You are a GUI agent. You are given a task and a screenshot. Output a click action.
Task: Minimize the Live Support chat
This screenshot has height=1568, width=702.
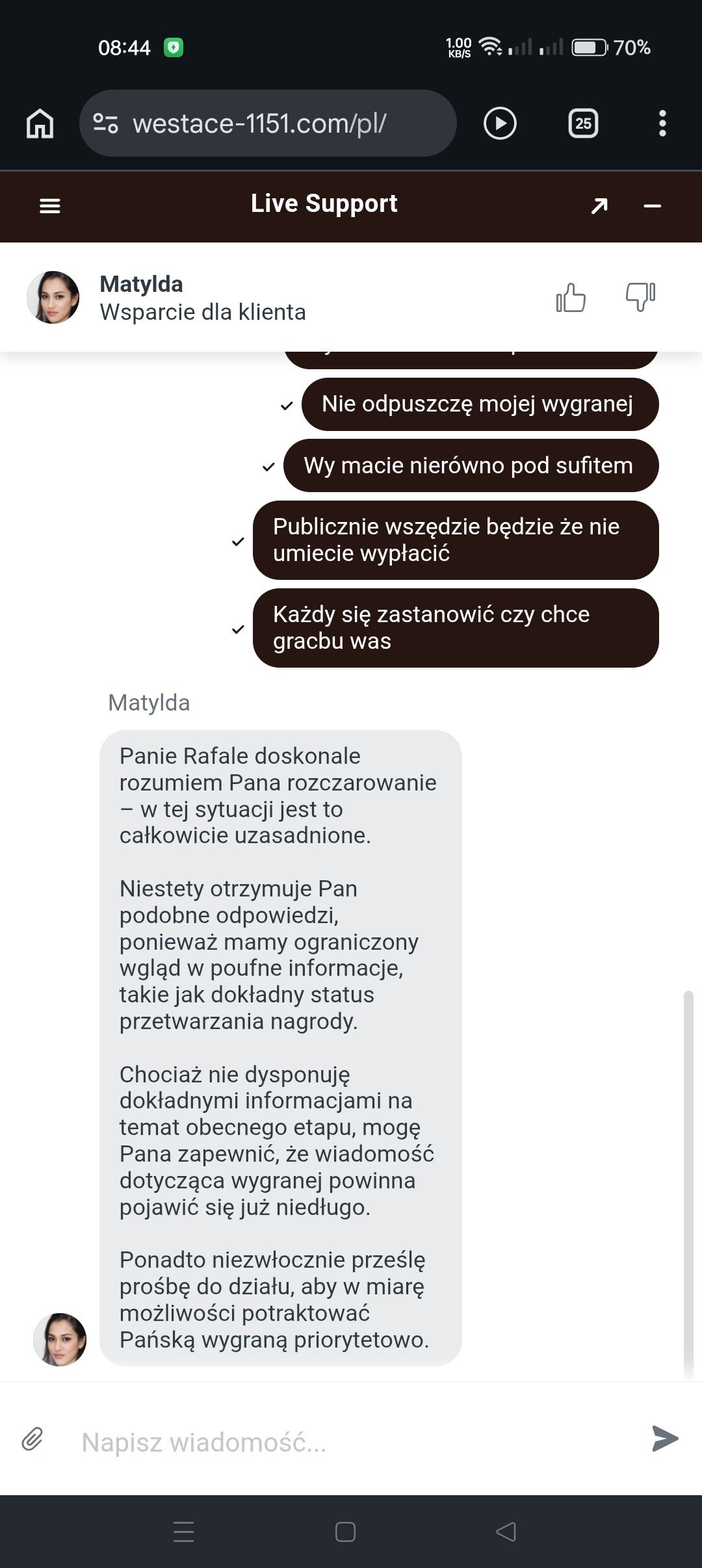click(x=652, y=206)
